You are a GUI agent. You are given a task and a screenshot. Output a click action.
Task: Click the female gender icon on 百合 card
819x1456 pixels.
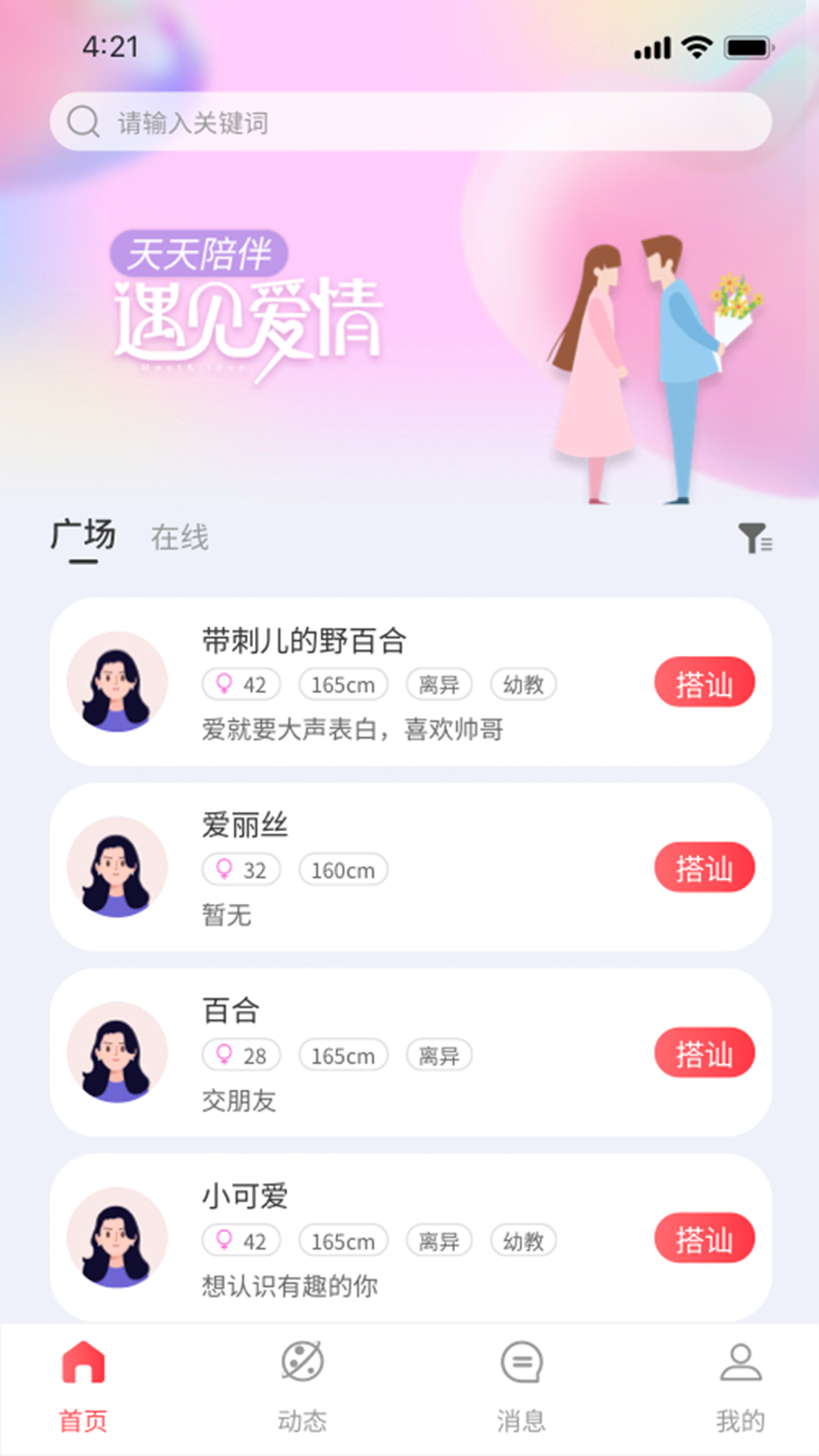click(223, 1055)
